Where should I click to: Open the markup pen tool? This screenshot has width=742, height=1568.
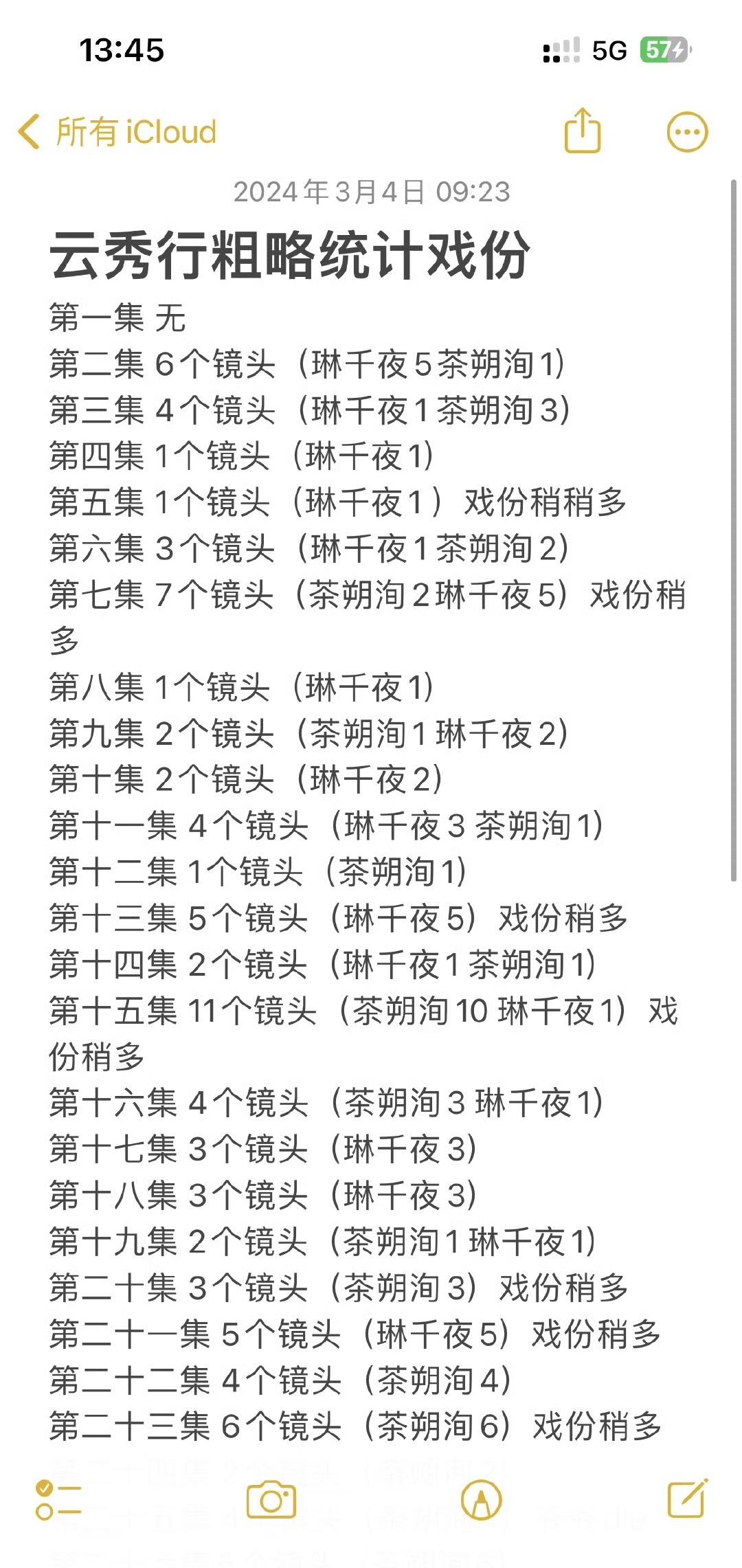(481, 1500)
